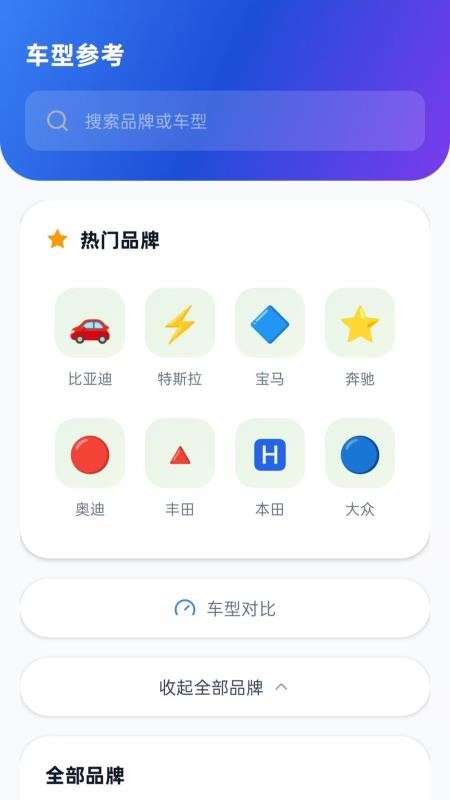
Task: Select 丰田 in hot brands
Action: (180, 468)
